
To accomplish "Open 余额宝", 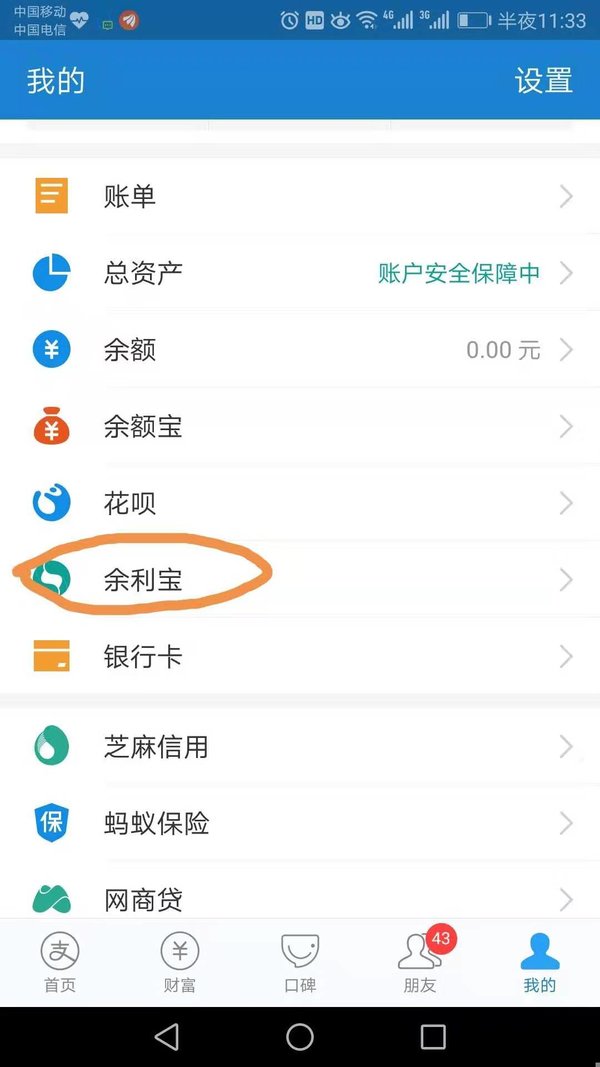I will pos(300,427).
